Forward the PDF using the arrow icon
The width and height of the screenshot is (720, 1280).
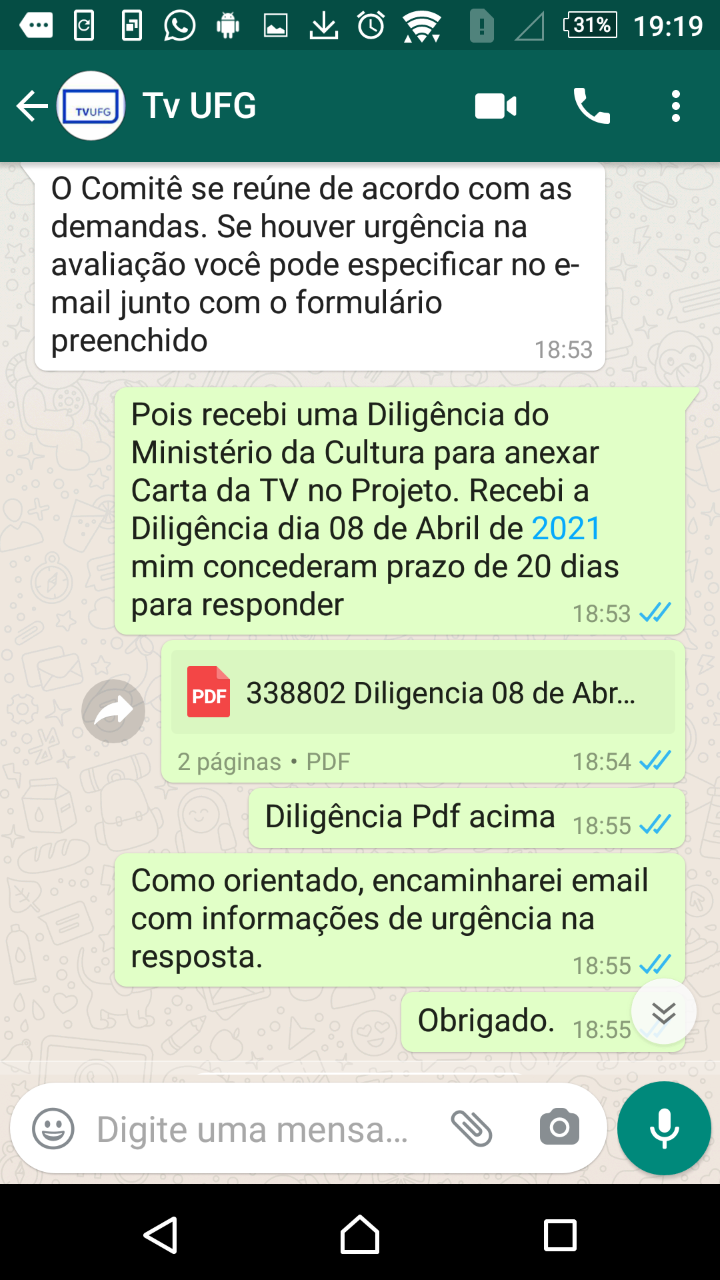coord(113,711)
